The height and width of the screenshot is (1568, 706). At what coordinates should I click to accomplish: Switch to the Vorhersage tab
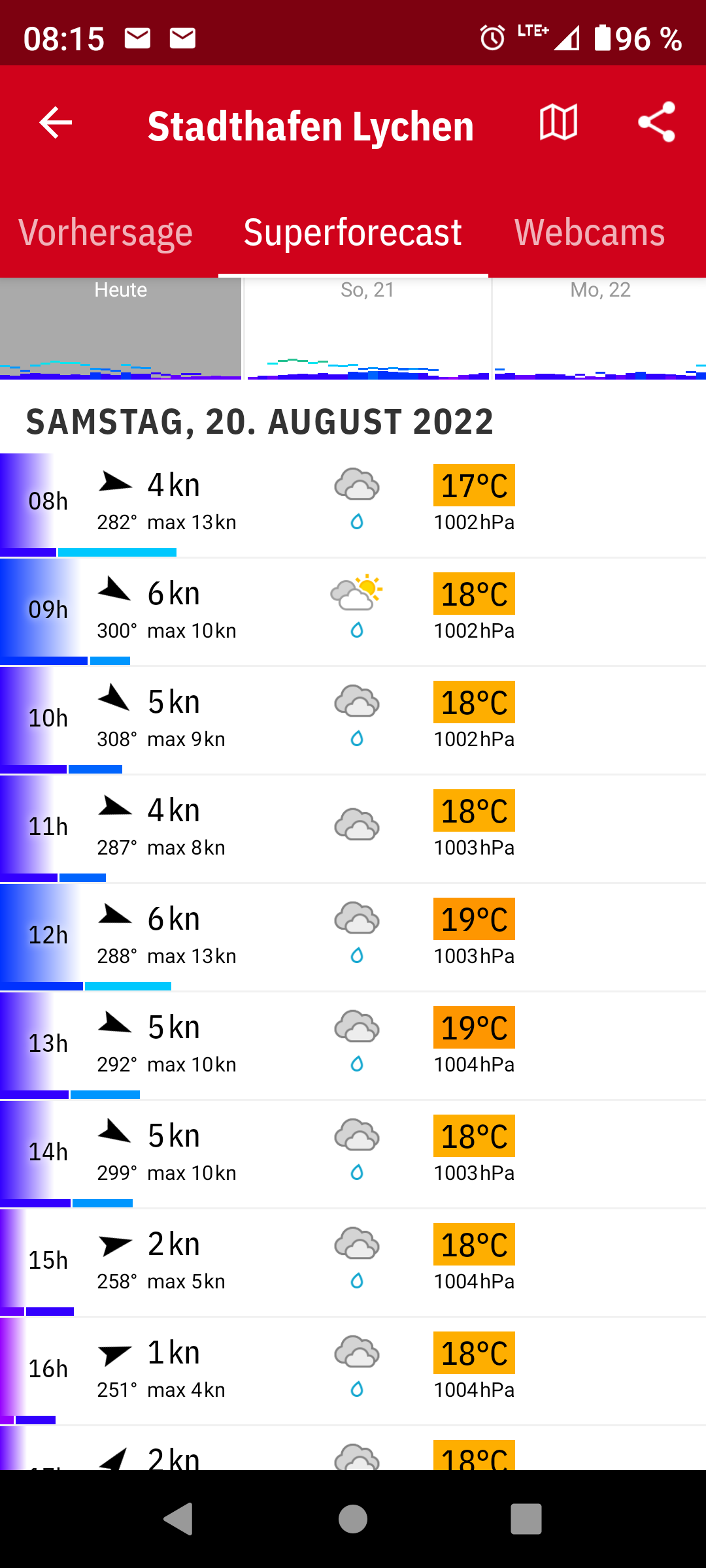click(x=106, y=233)
